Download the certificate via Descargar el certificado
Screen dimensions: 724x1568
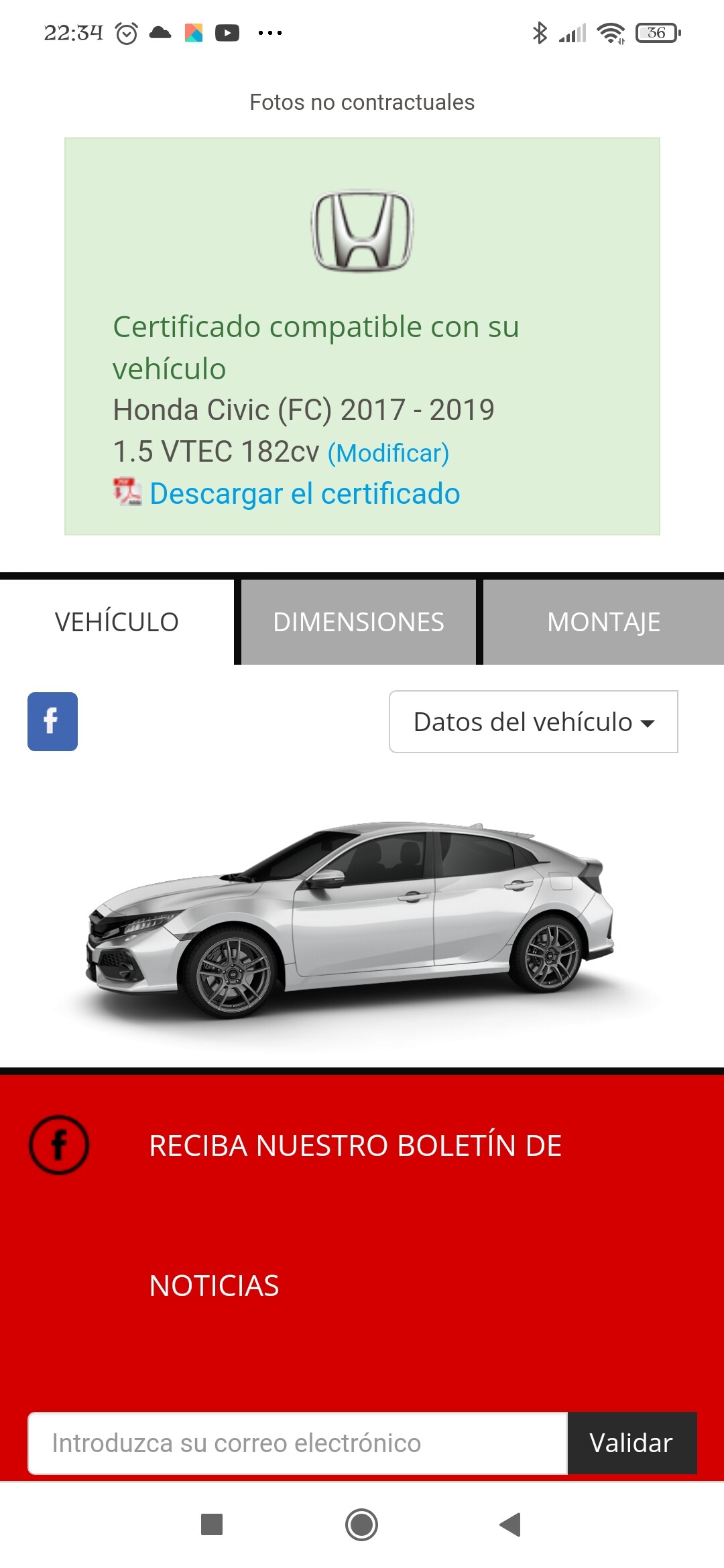click(x=304, y=494)
